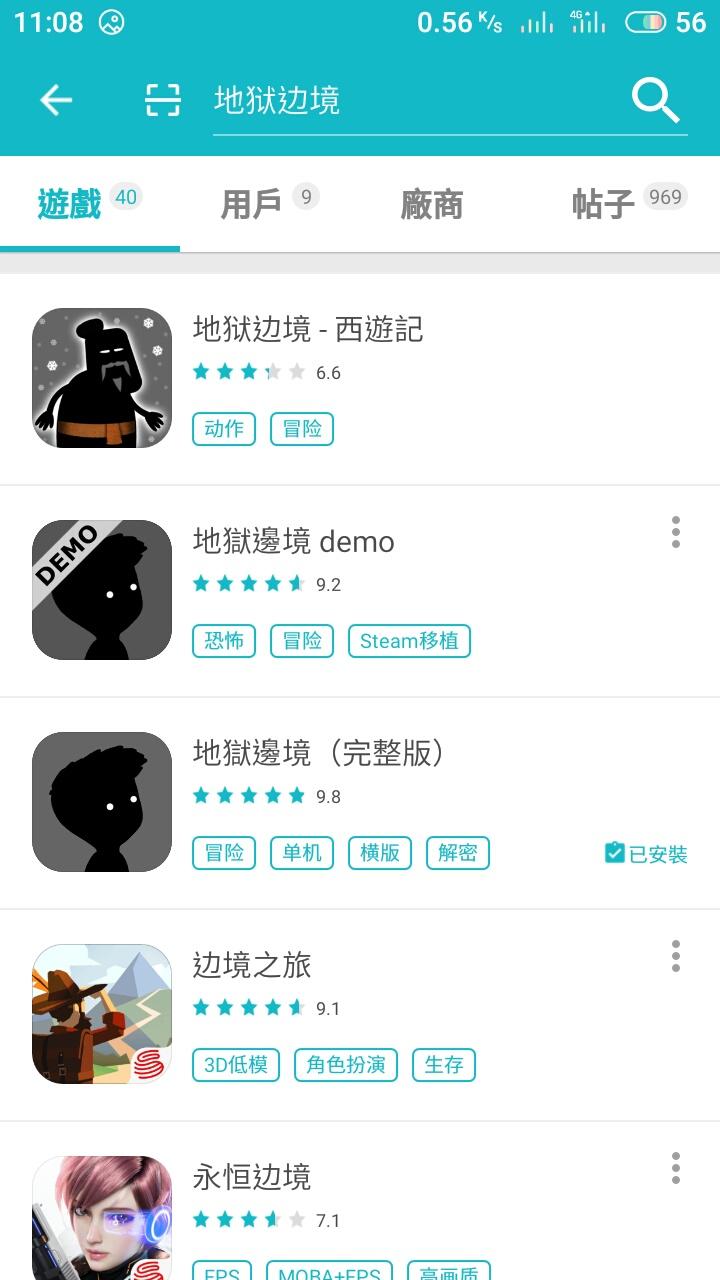The height and width of the screenshot is (1280, 720).
Task: Select the 解密 tag chip
Action: pos(457,853)
